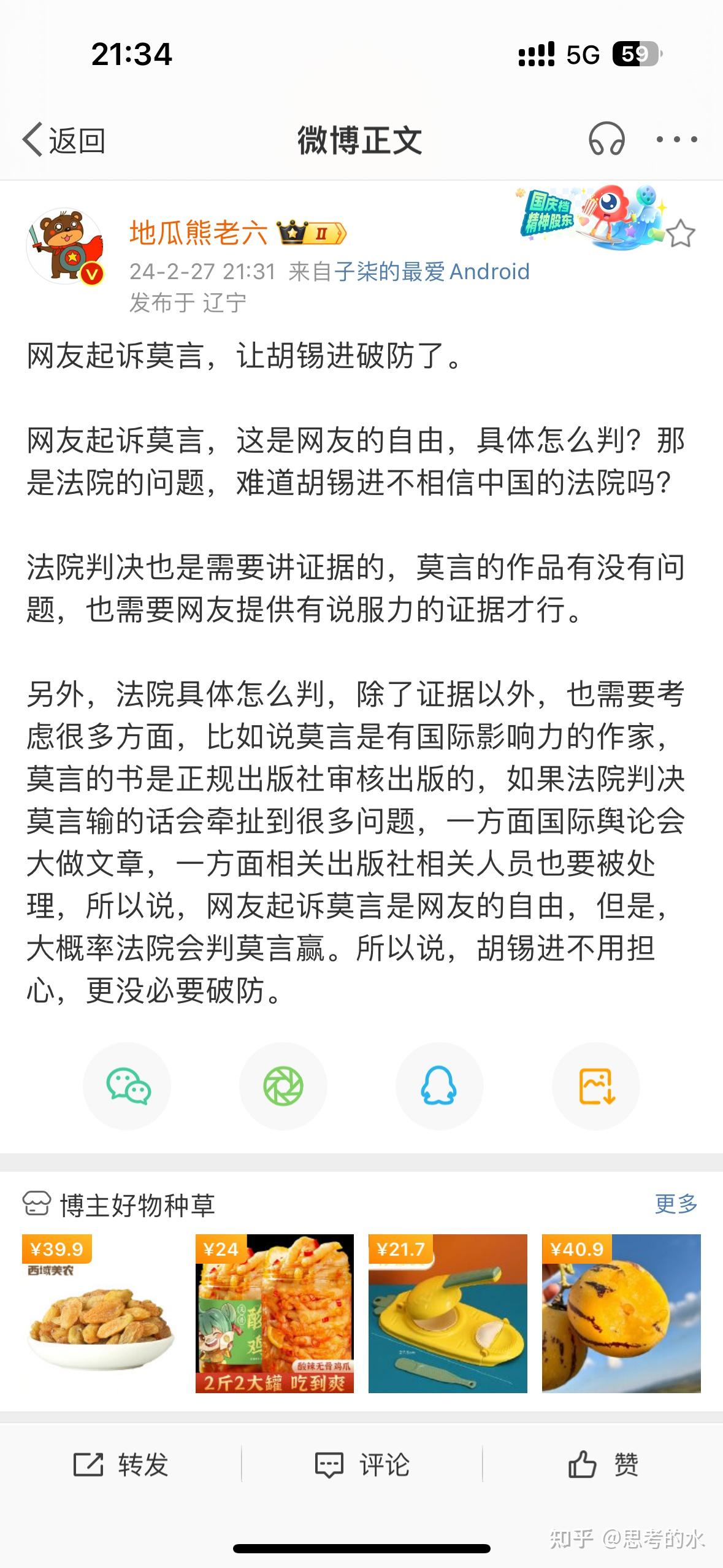The image size is (723, 1568).
Task: Share the post to WeChat
Action: [127, 1086]
